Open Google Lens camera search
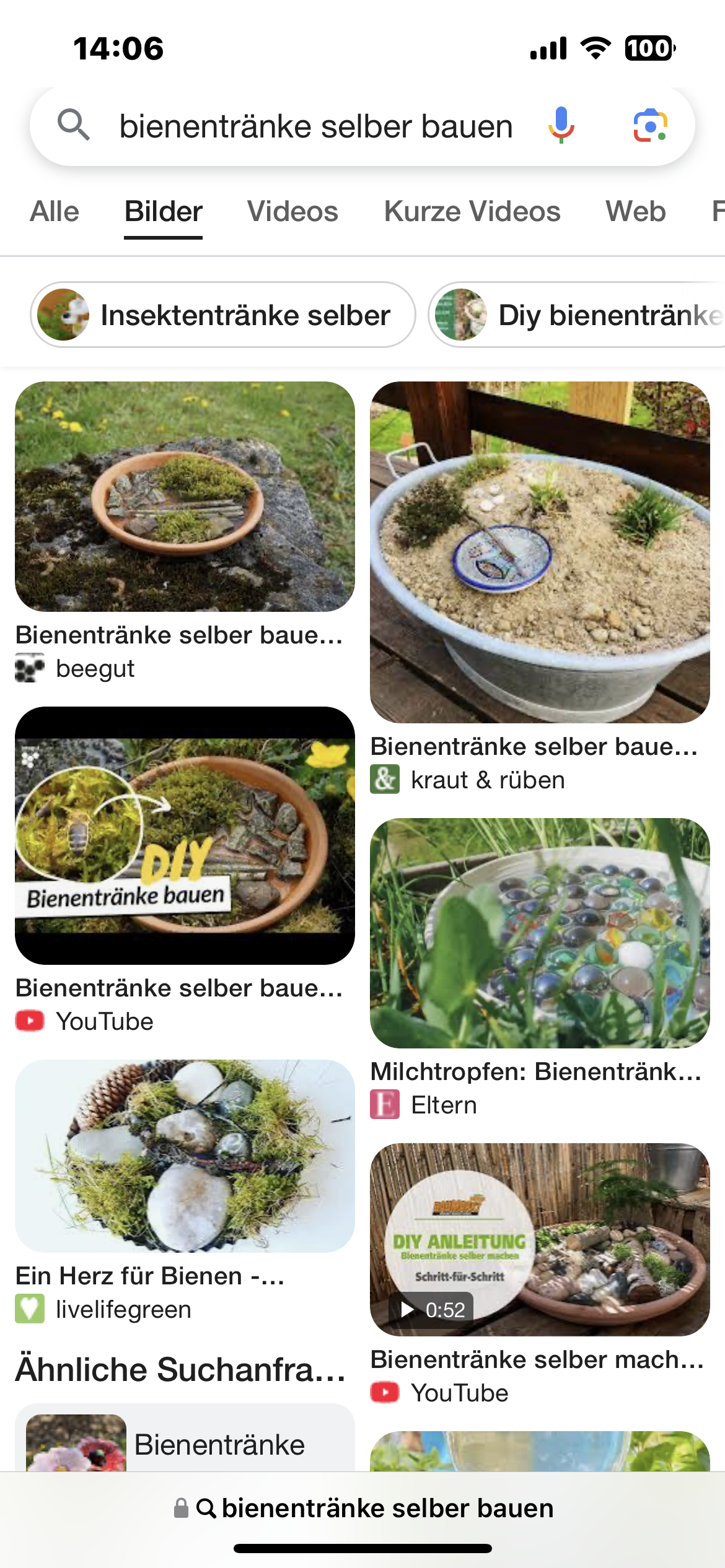The height and width of the screenshot is (1568, 725). pyautogui.click(x=650, y=126)
